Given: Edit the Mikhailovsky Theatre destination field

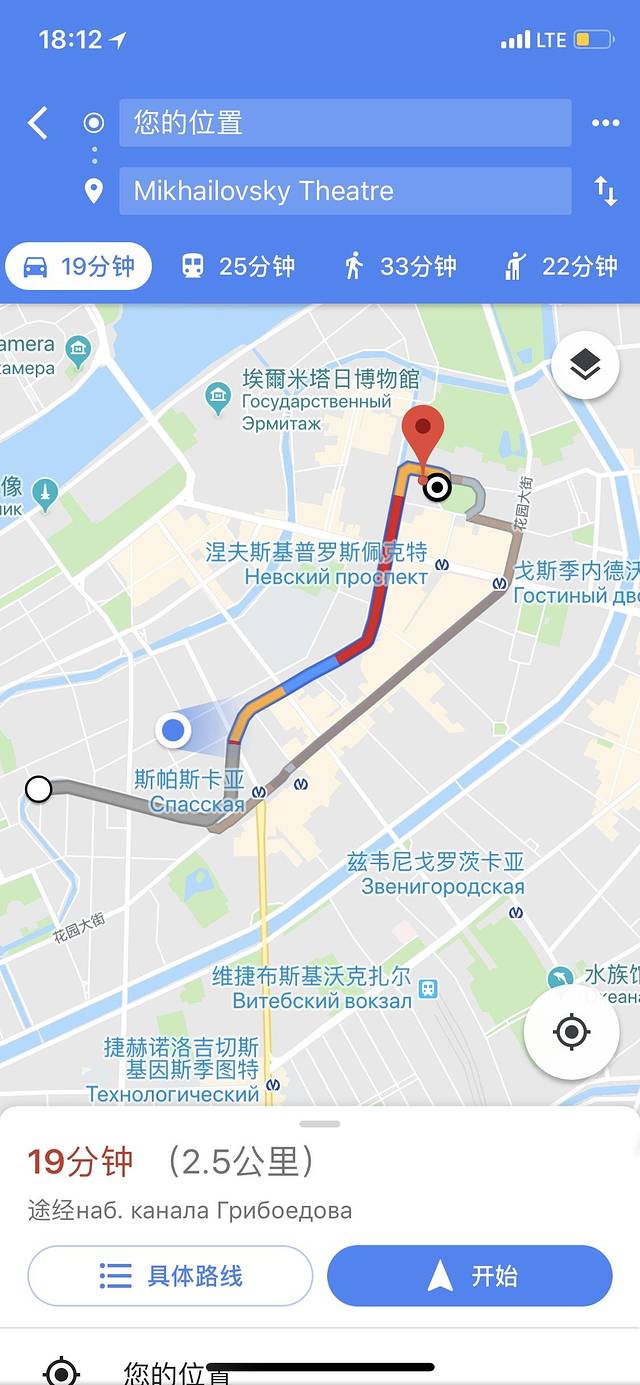Looking at the screenshot, I should pyautogui.click(x=344, y=191).
